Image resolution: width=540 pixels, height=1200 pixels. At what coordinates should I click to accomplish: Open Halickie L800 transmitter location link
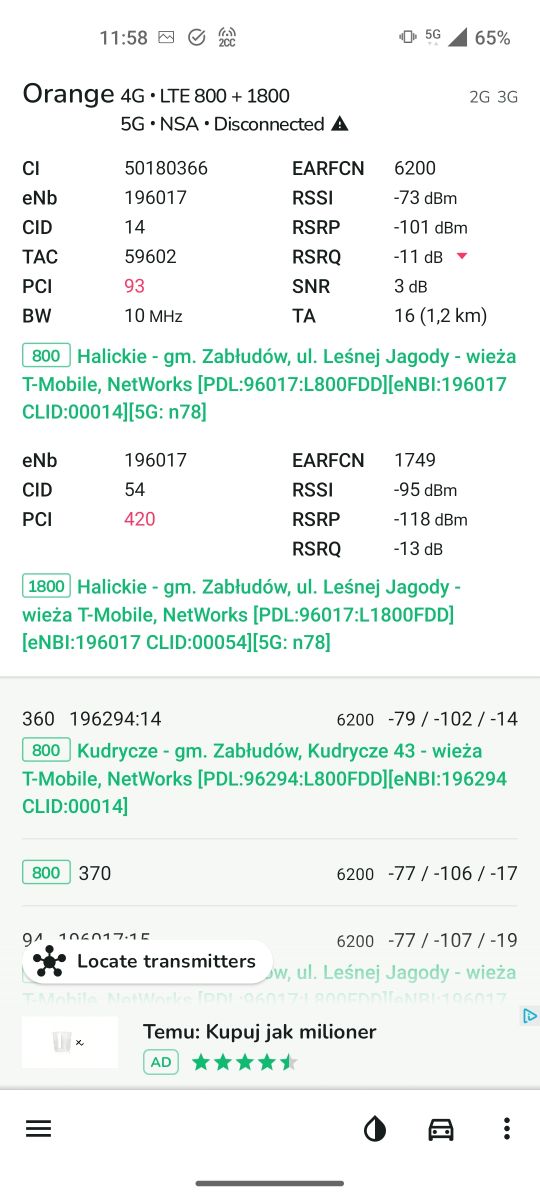270,384
